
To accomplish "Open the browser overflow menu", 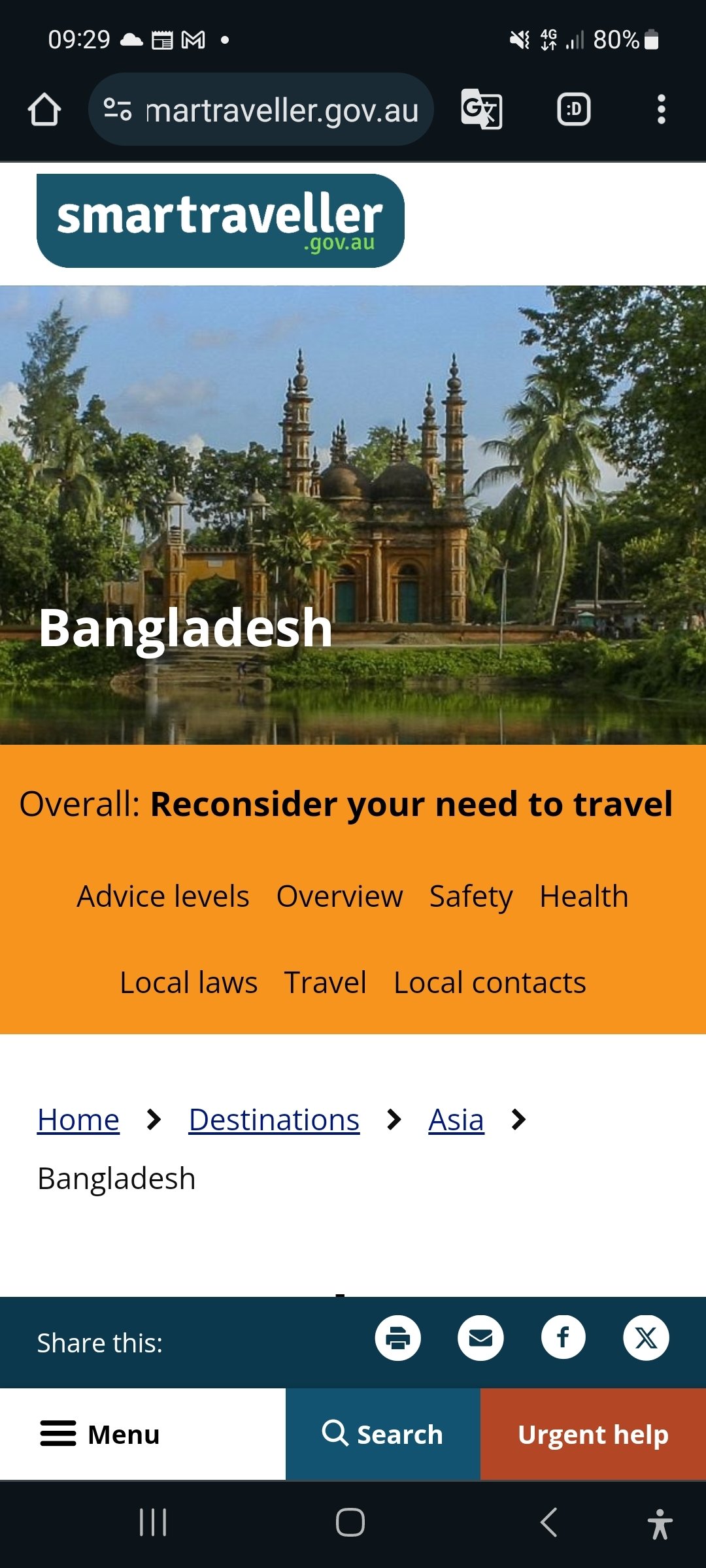I will point(661,109).
